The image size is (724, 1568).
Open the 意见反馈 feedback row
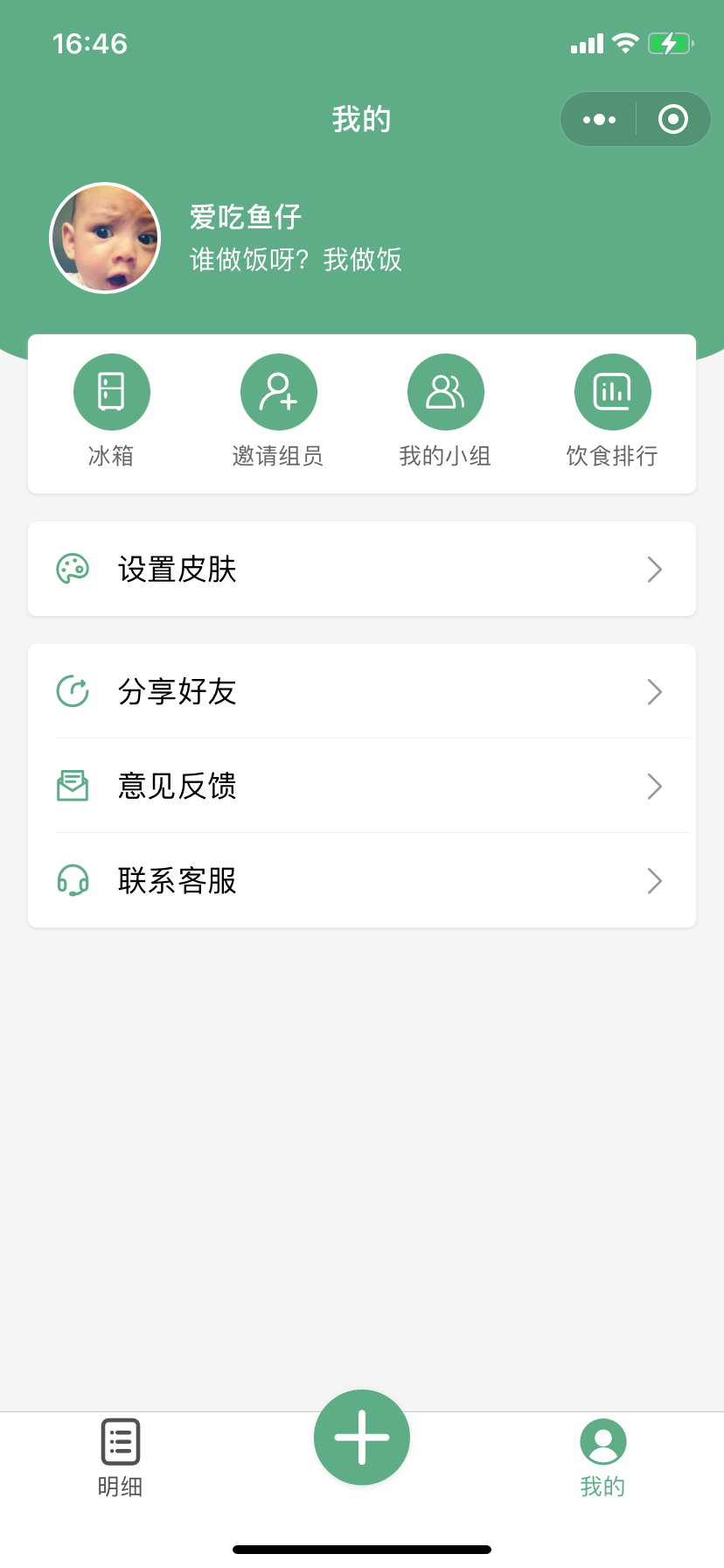point(362,787)
